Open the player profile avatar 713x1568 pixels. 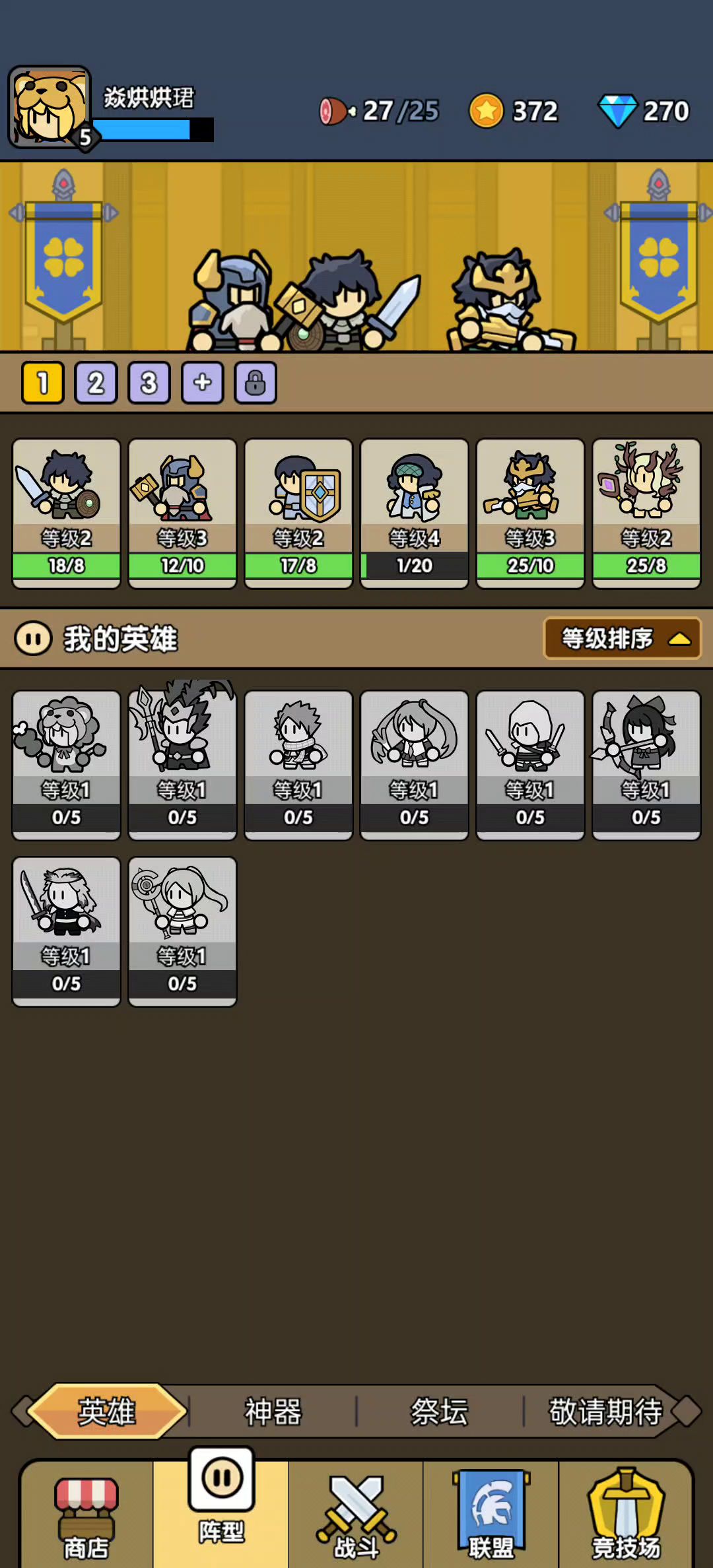50,107
